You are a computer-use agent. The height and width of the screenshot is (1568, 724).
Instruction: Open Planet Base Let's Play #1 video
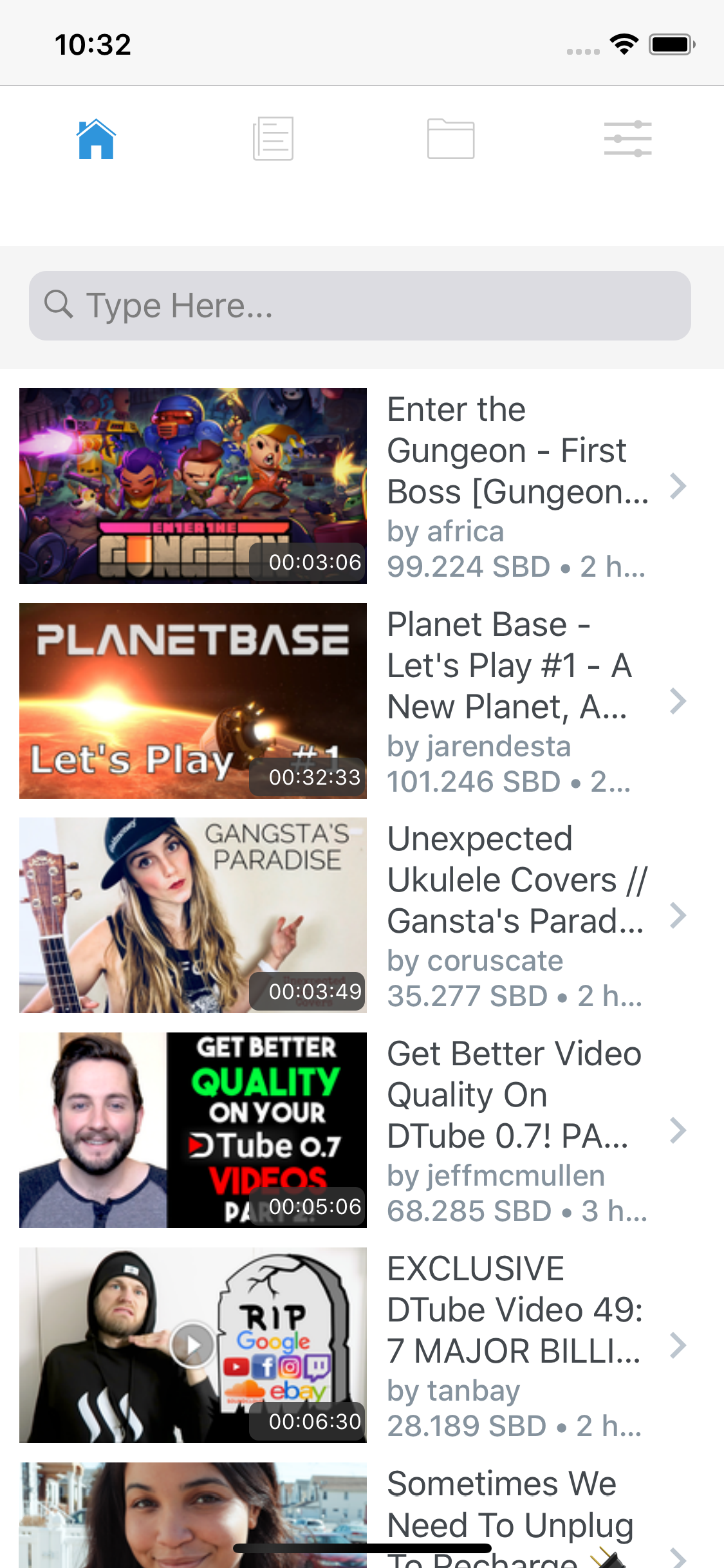[360, 701]
